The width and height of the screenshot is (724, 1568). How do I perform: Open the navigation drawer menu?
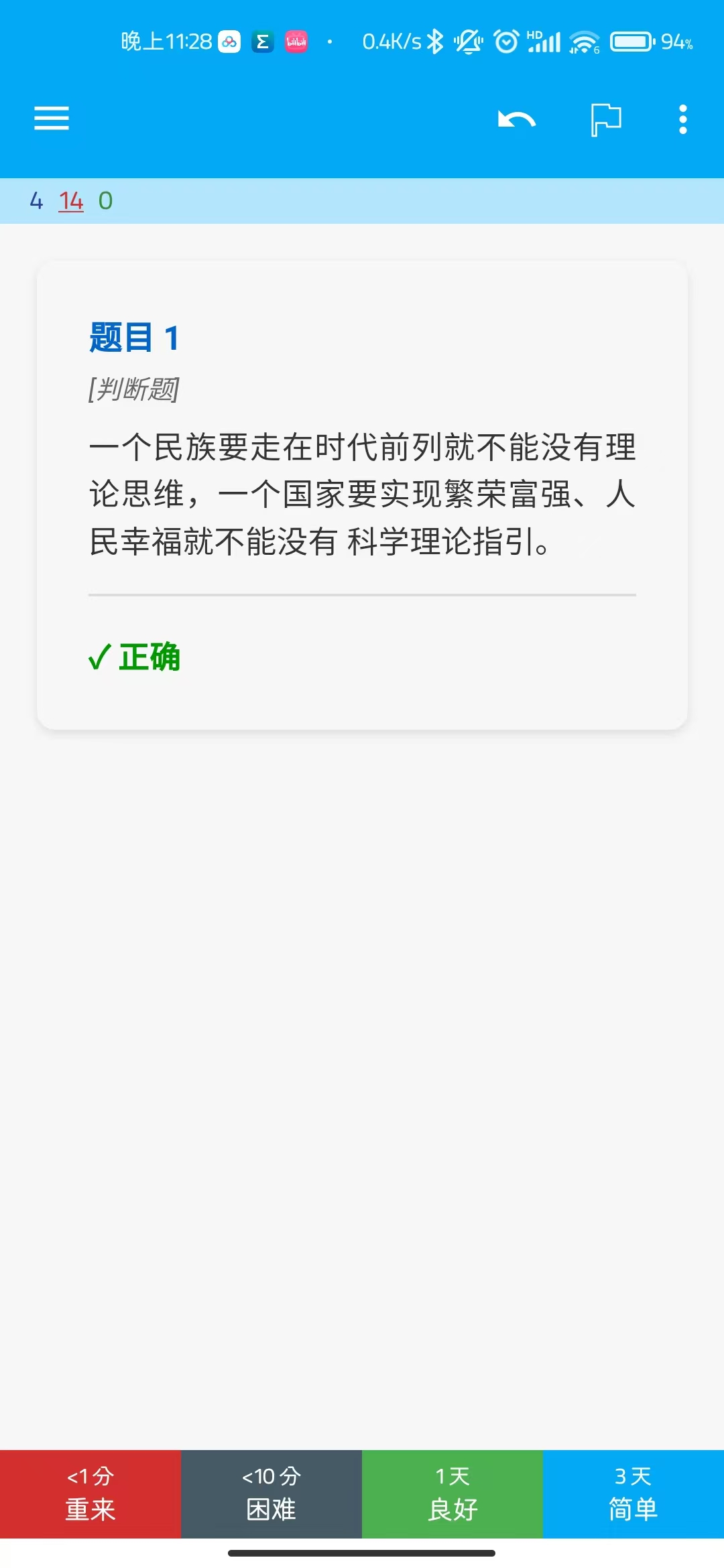click(x=52, y=119)
